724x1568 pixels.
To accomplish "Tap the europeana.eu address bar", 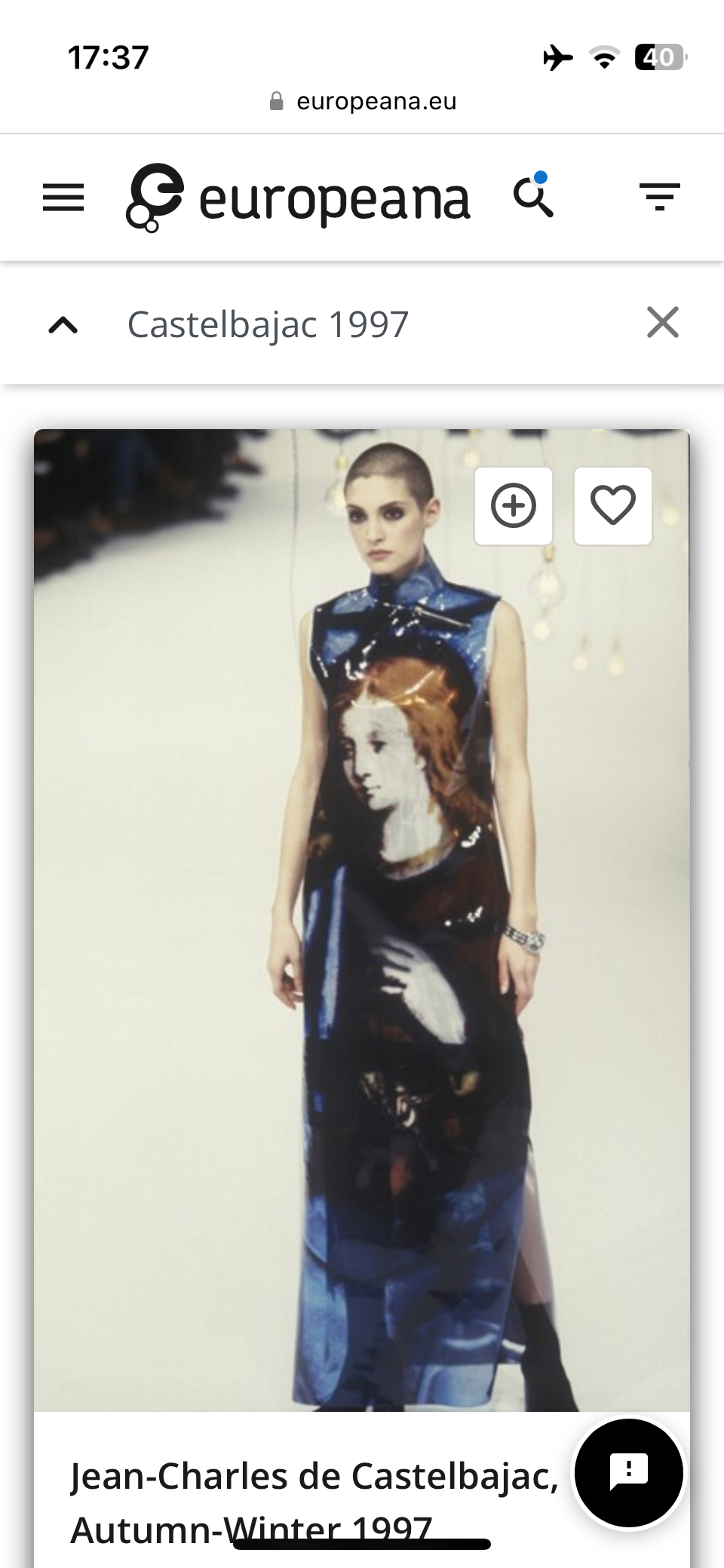I will tap(364, 101).
